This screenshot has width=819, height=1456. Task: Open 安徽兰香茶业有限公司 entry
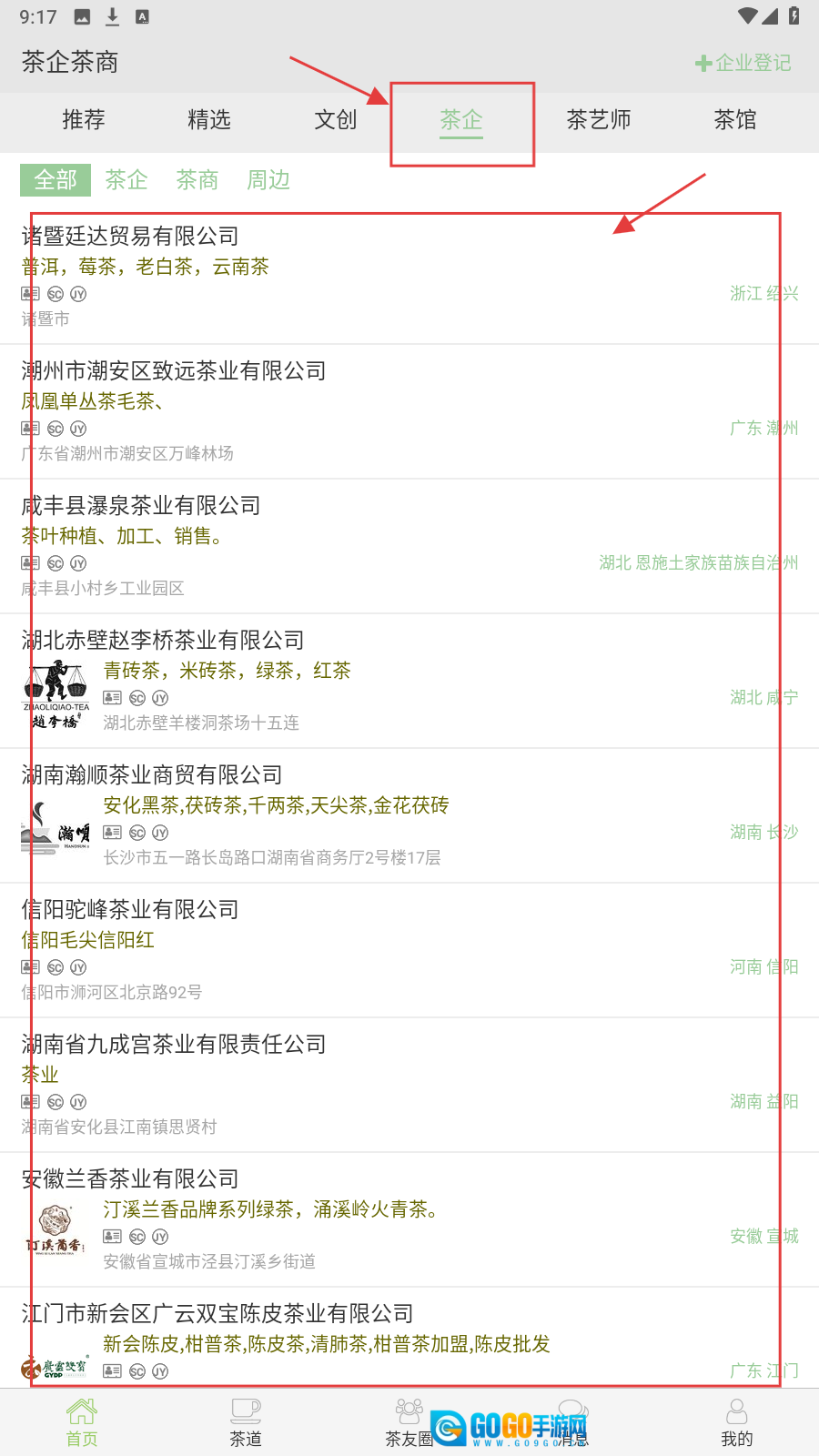click(130, 1179)
